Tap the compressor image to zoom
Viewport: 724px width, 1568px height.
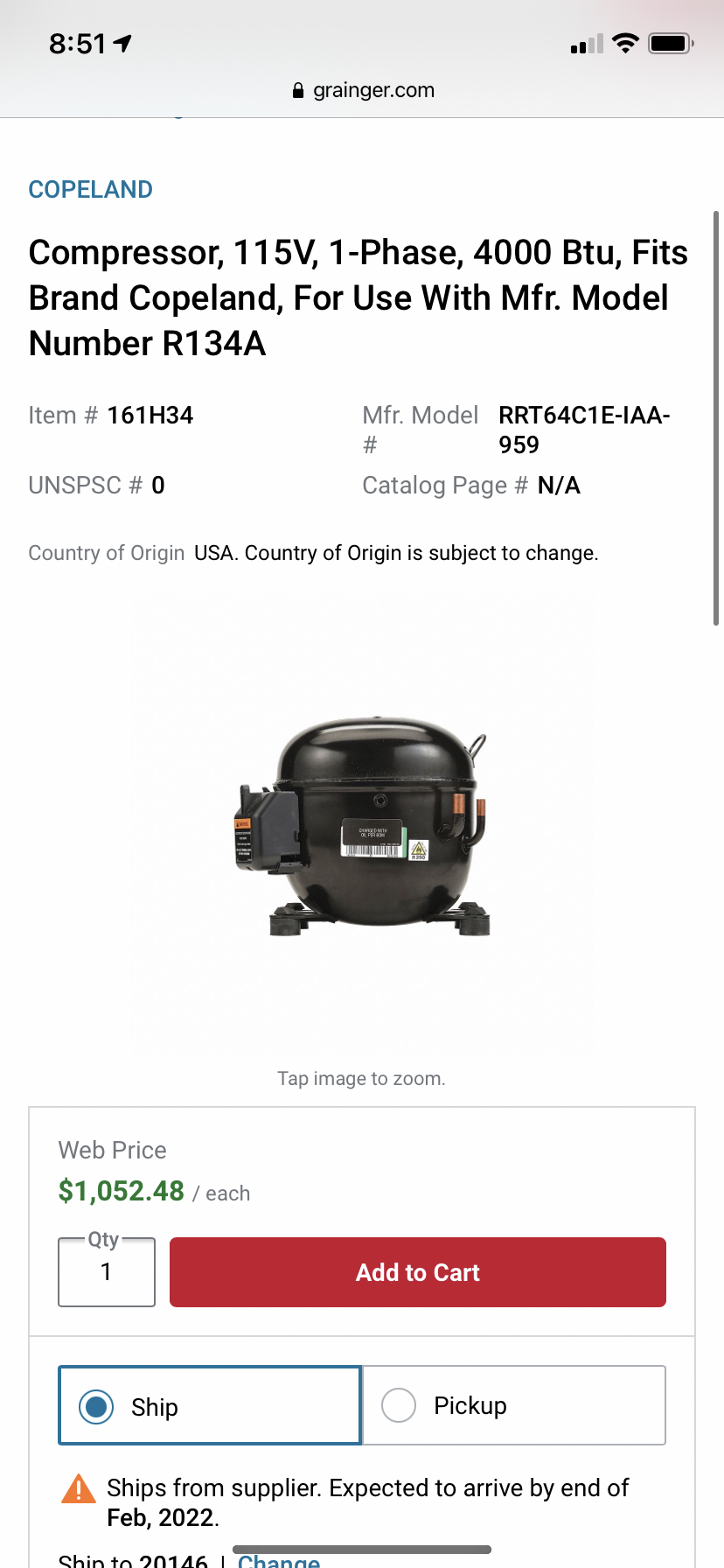362,827
